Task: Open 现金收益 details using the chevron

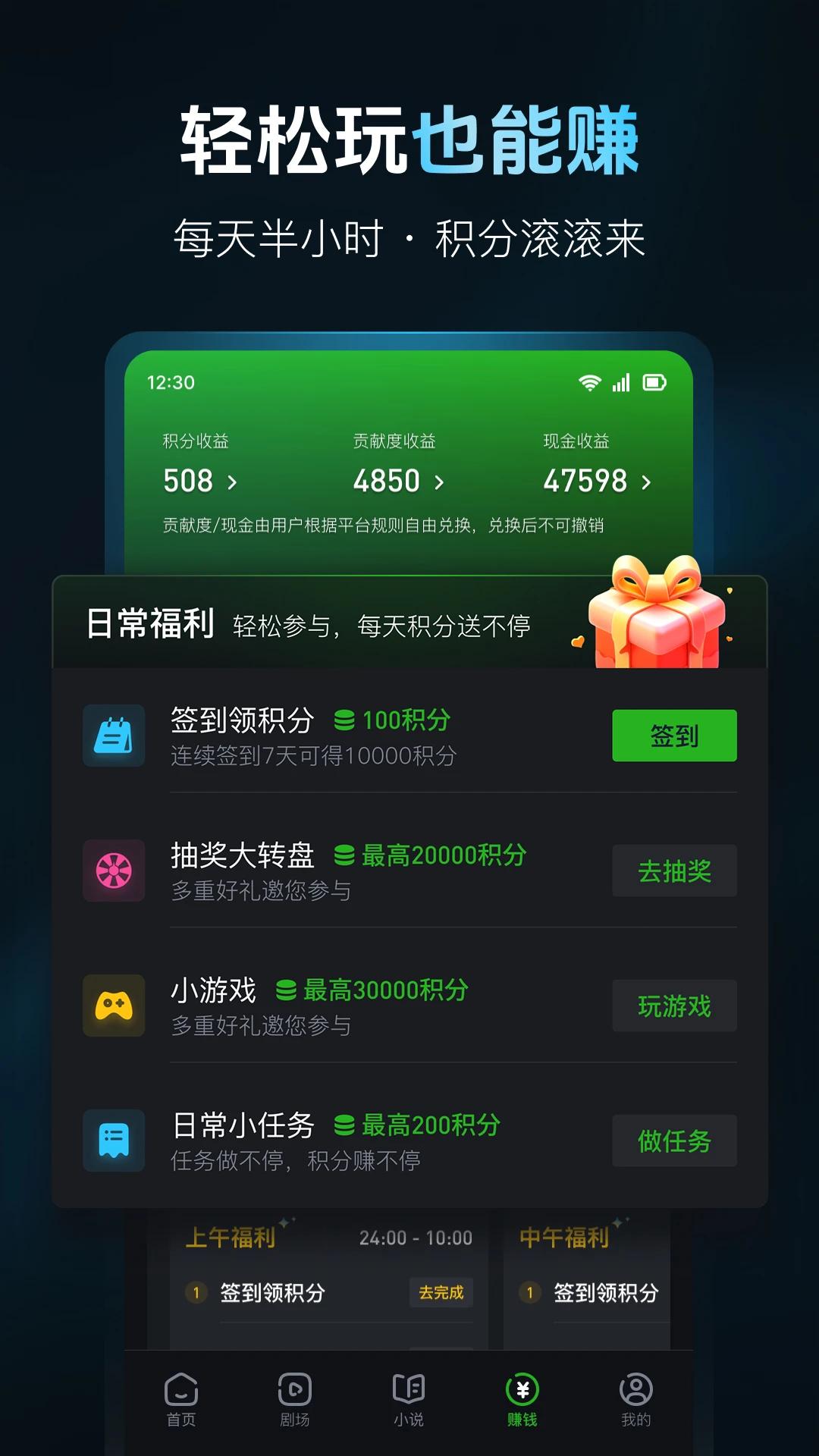Action: pos(646,482)
